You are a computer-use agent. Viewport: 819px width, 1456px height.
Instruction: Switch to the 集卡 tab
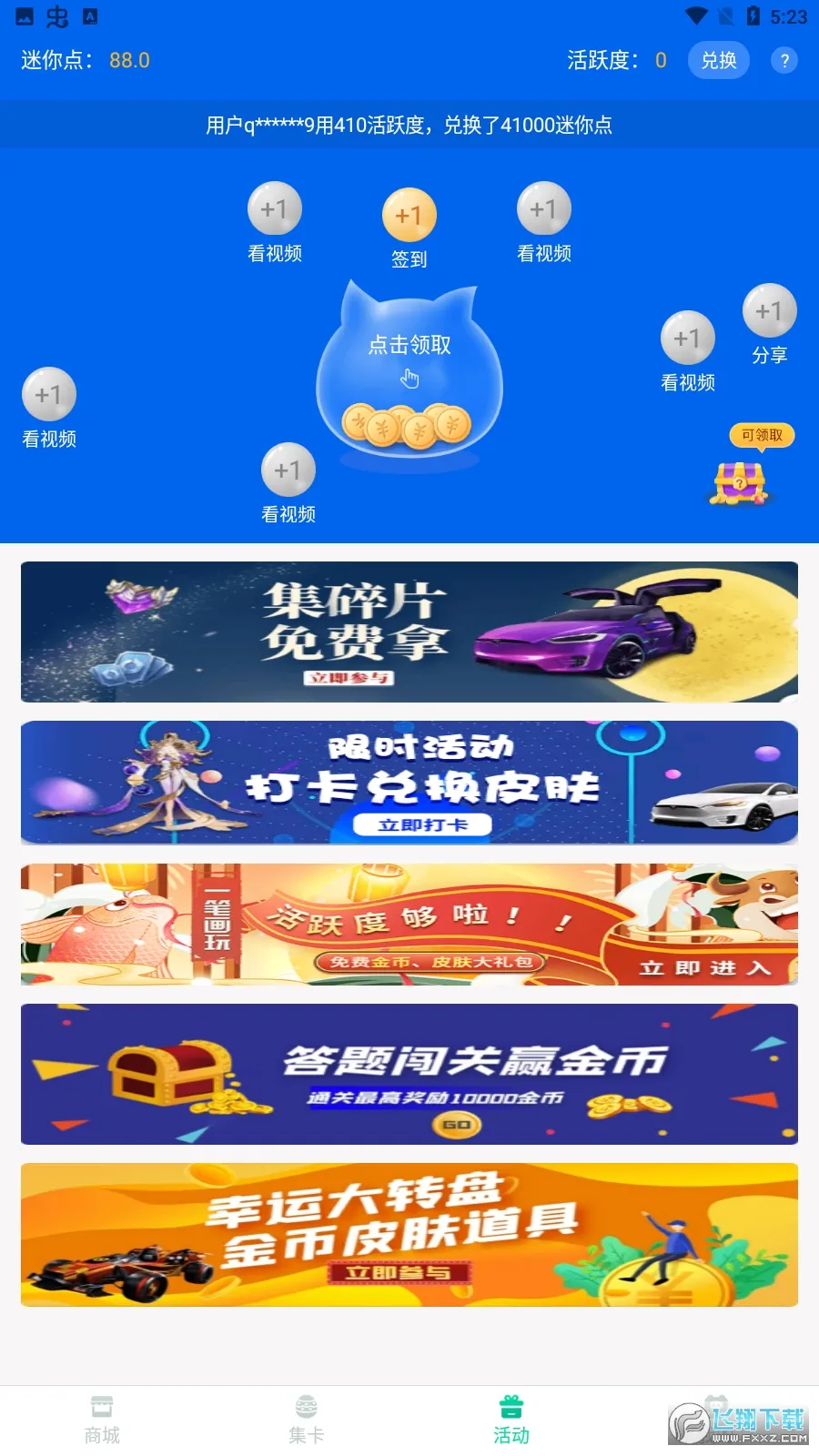pos(306,1420)
